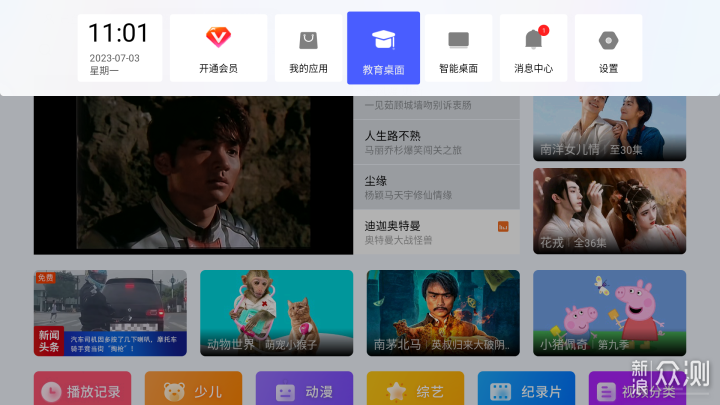Open 设置 settings
This screenshot has height=405, width=720.
608,48
